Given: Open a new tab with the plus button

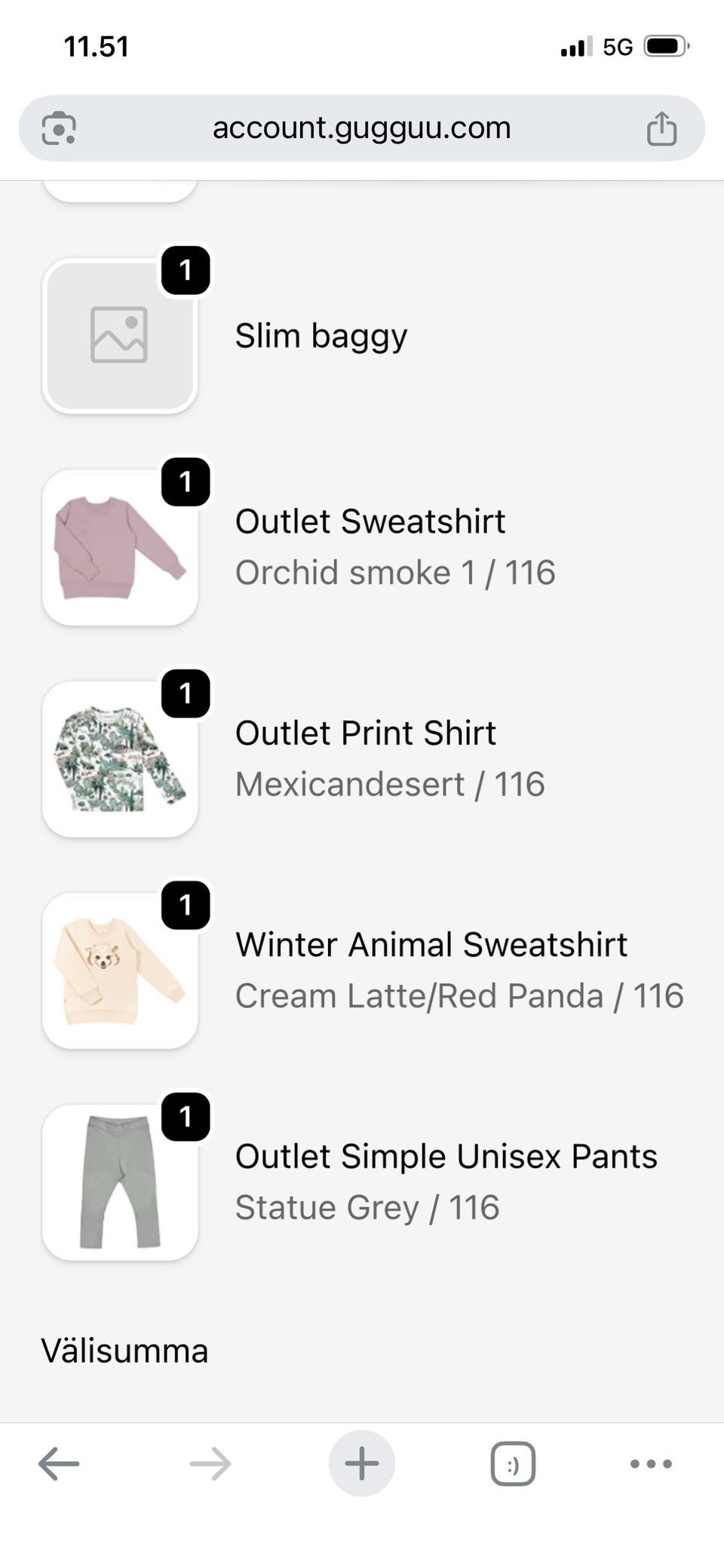Looking at the screenshot, I should pos(362,1464).
